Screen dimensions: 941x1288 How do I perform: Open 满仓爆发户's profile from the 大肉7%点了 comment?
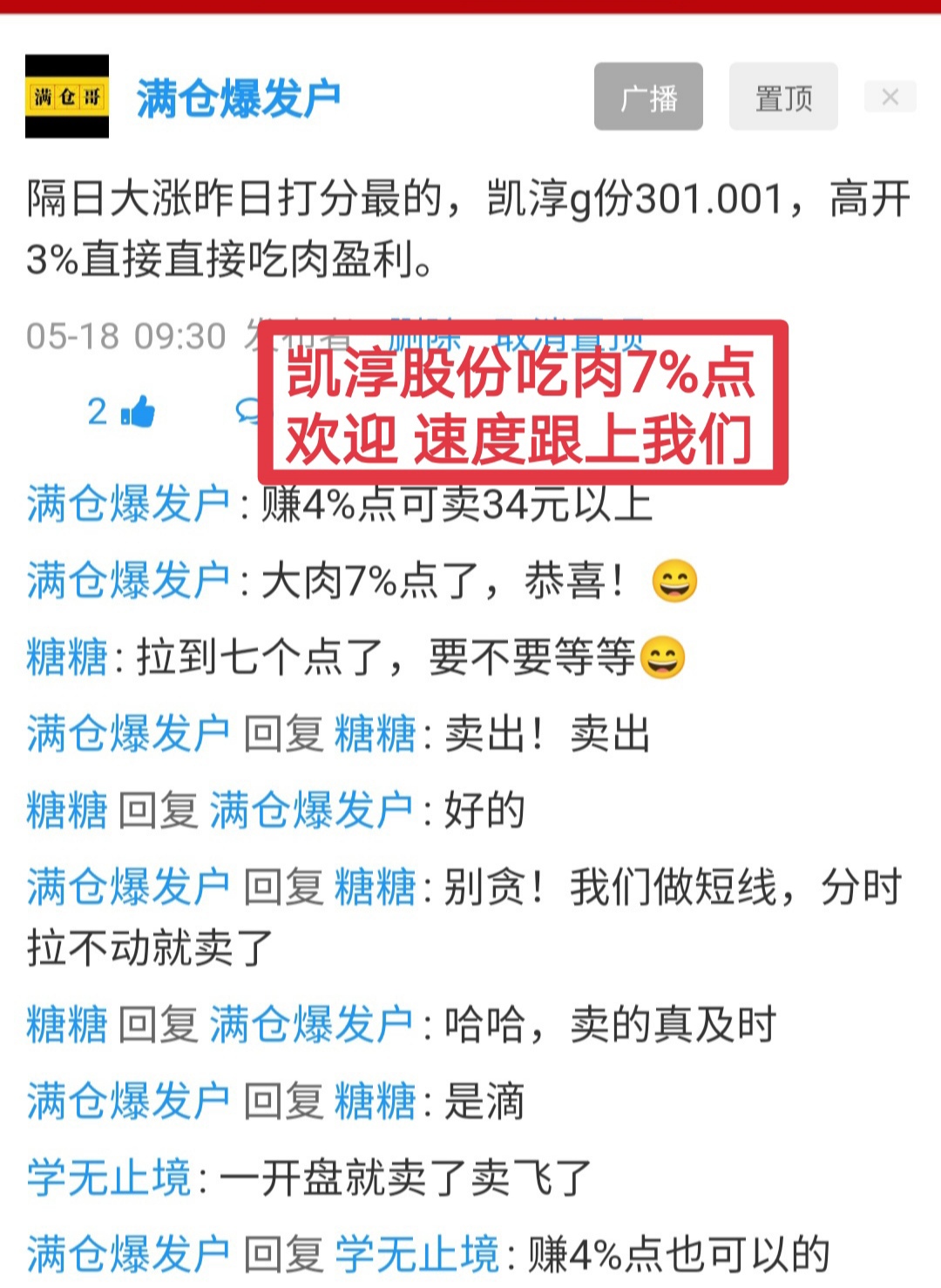[128, 581]
